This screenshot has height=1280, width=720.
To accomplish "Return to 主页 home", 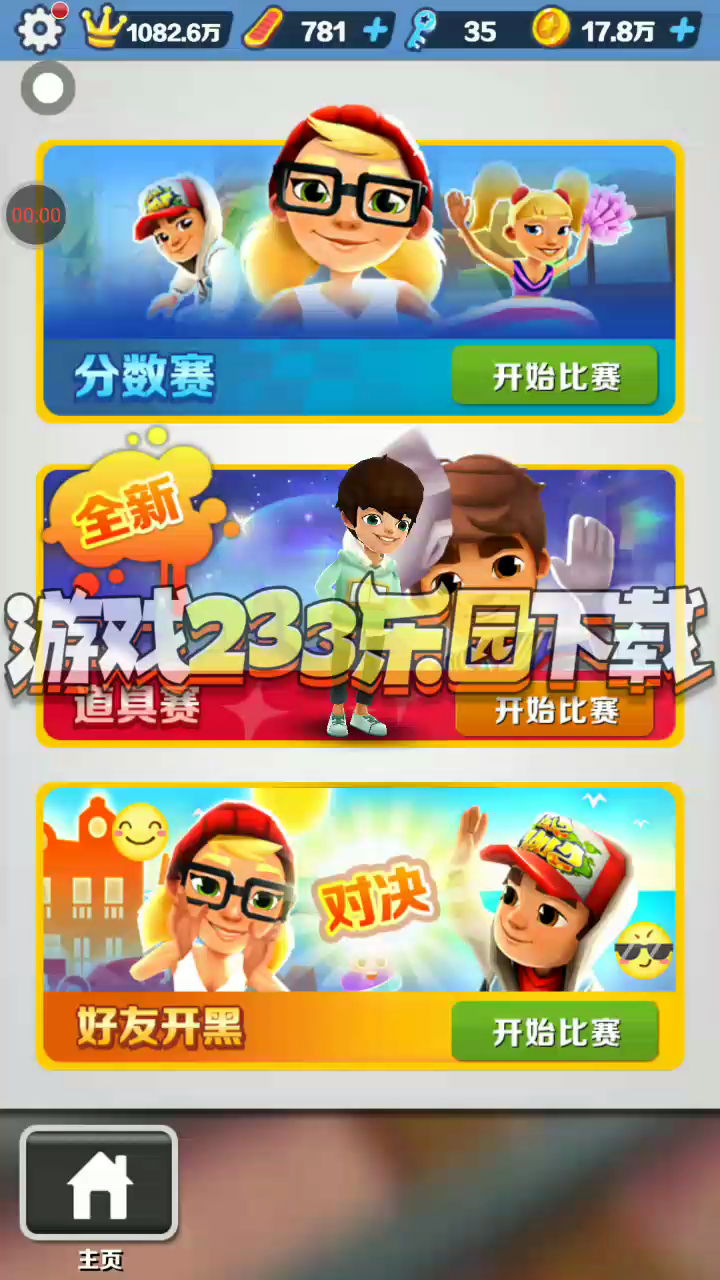I will (x=99, y=1185).
